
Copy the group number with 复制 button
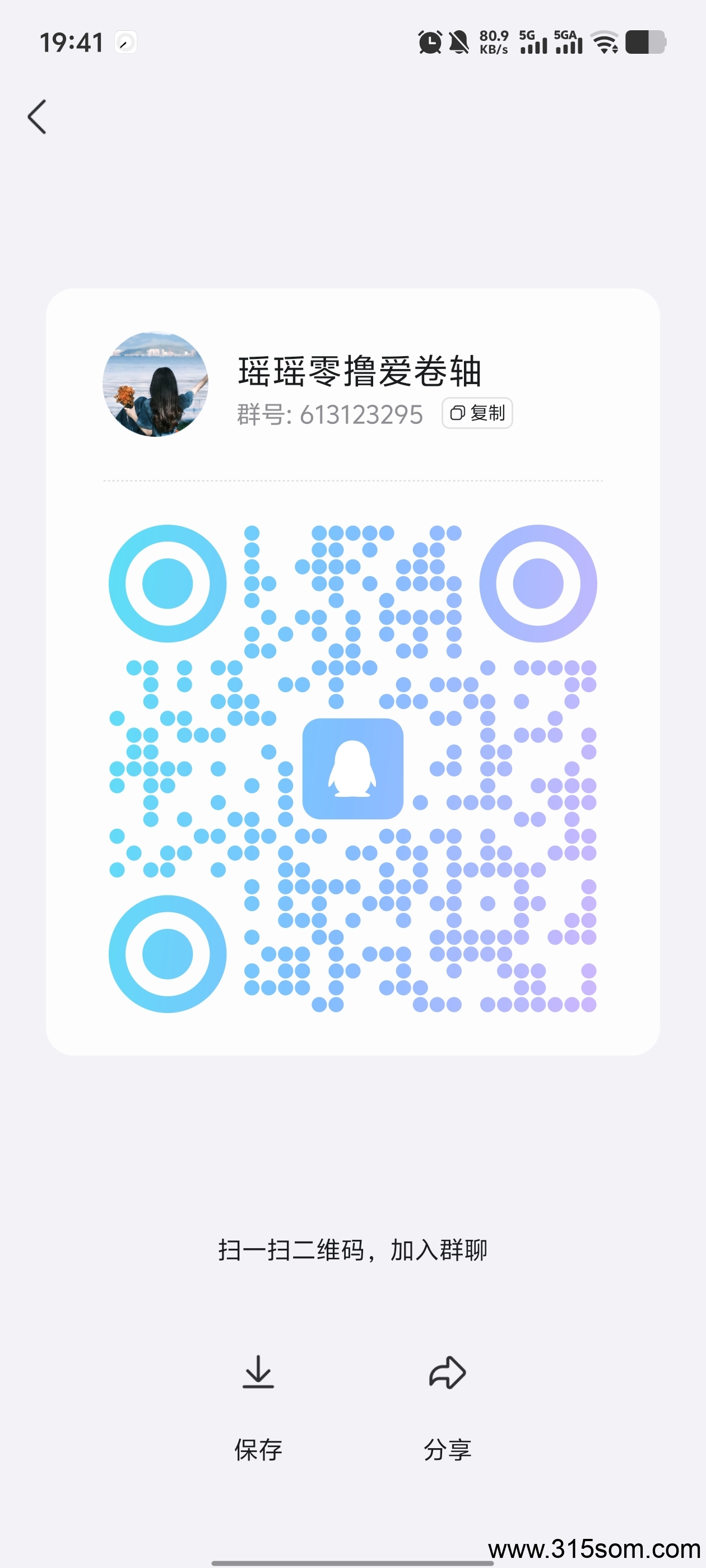coord(477,413)
